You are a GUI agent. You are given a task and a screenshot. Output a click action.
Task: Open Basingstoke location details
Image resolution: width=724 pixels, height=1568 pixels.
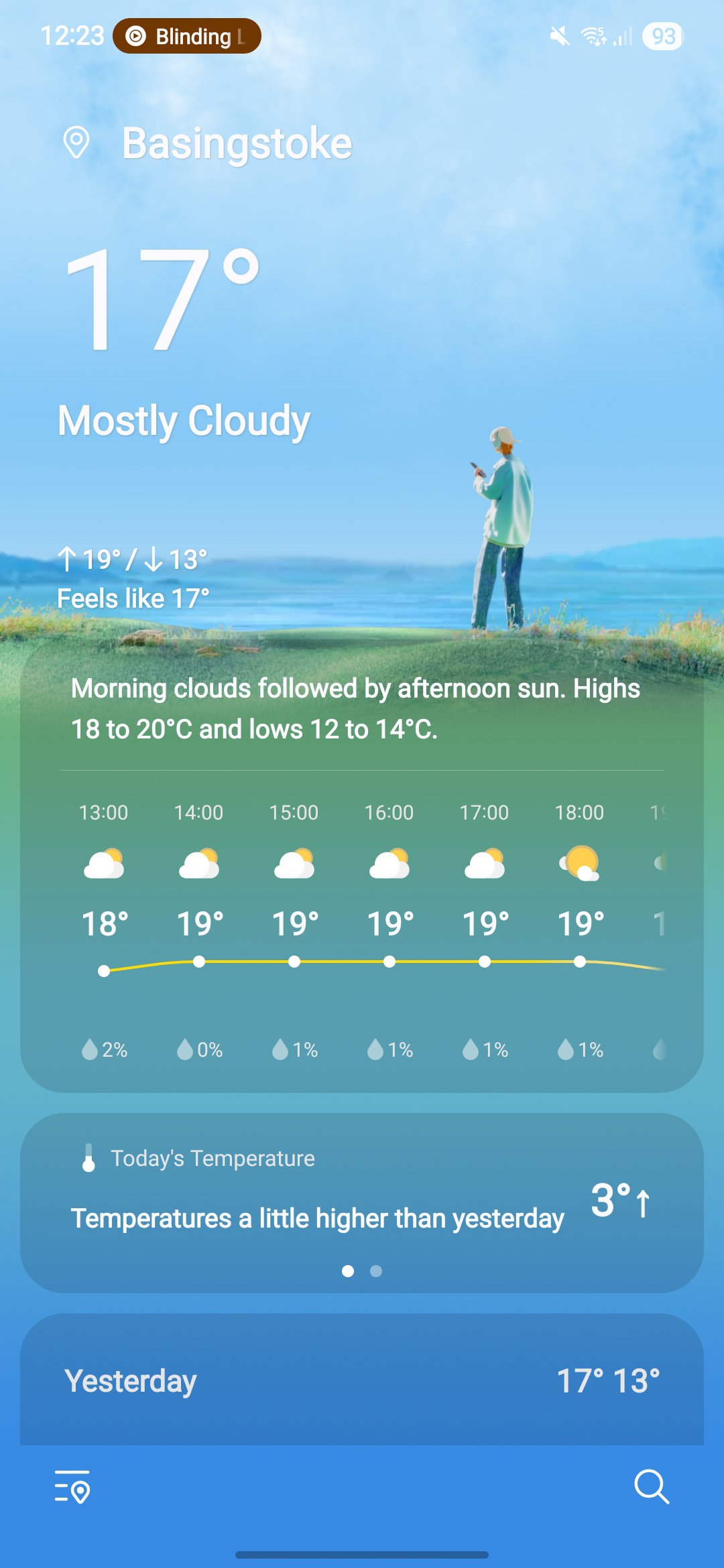(236, 143)
